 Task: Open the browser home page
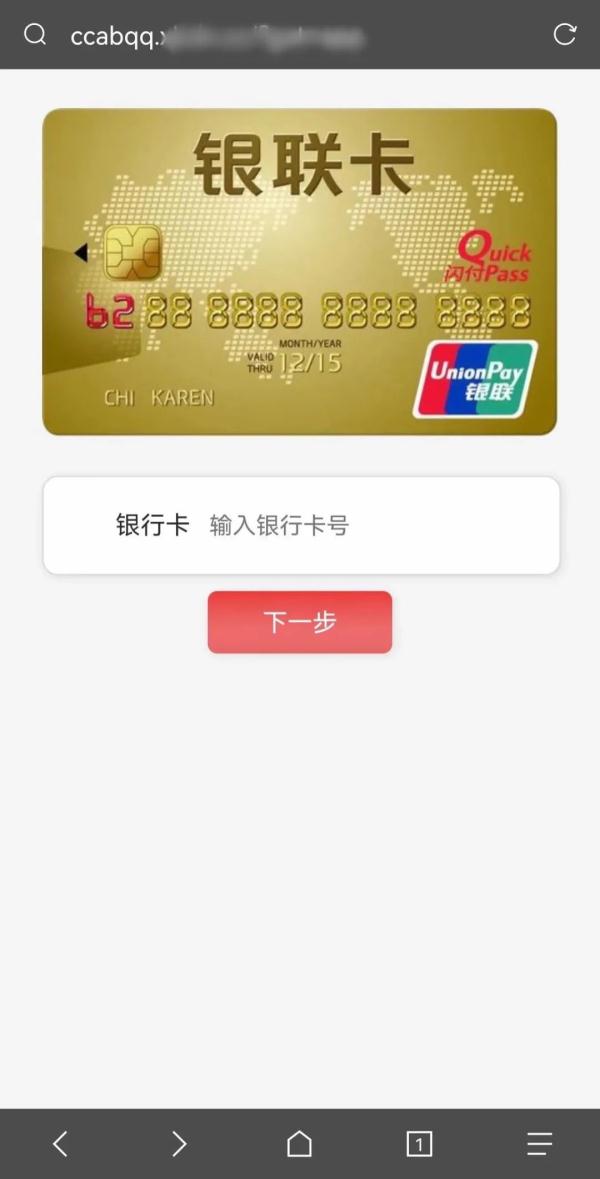point(299,1144)
